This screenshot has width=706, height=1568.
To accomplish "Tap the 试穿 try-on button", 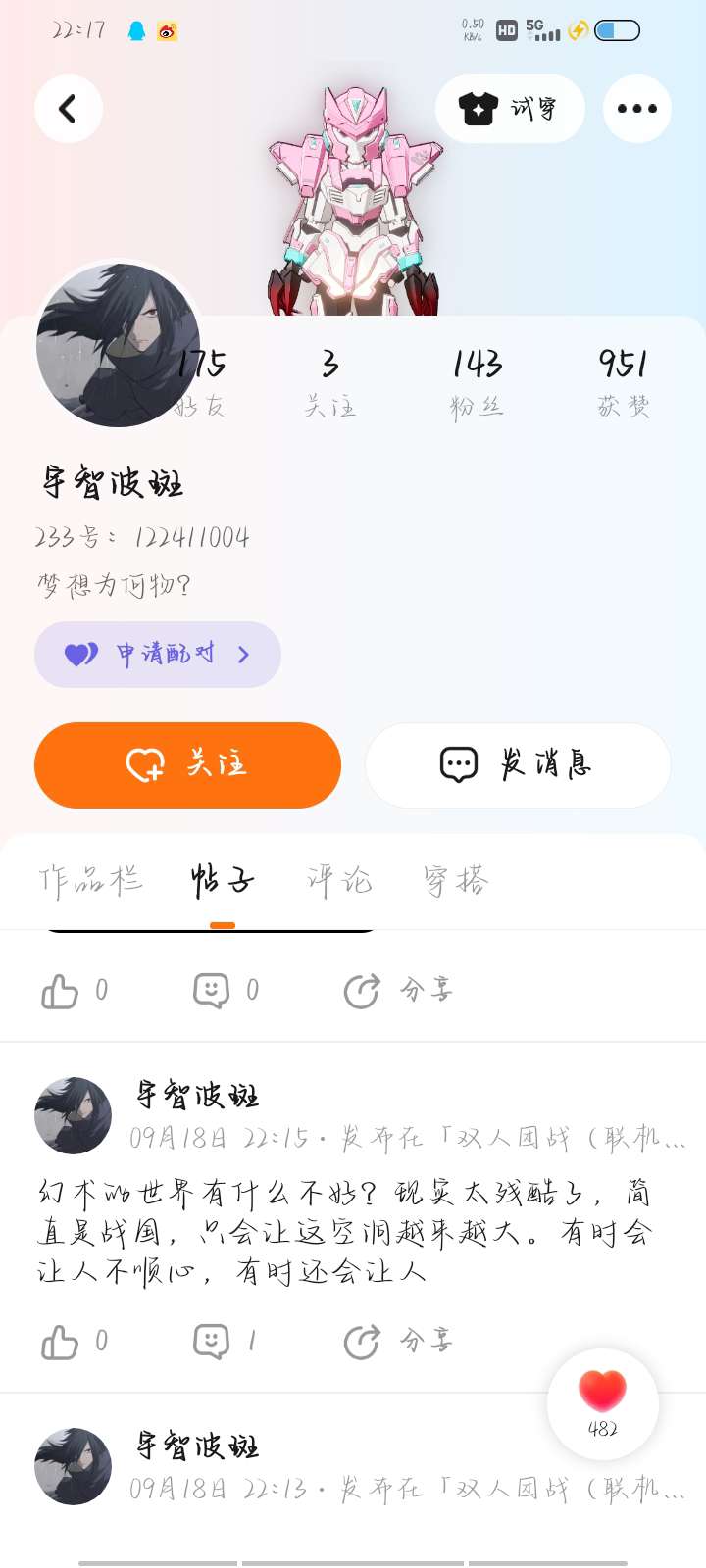I will click(x=510, y=109).
